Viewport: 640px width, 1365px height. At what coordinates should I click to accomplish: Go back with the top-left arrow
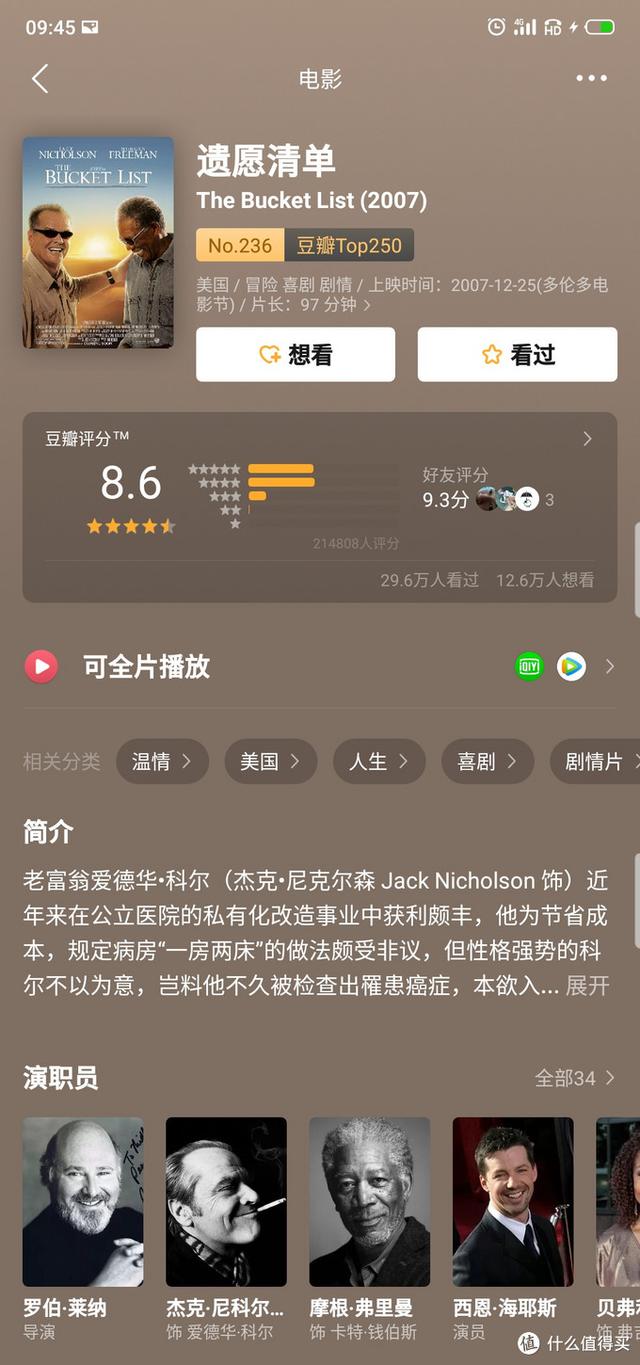[x=40, y=79]
